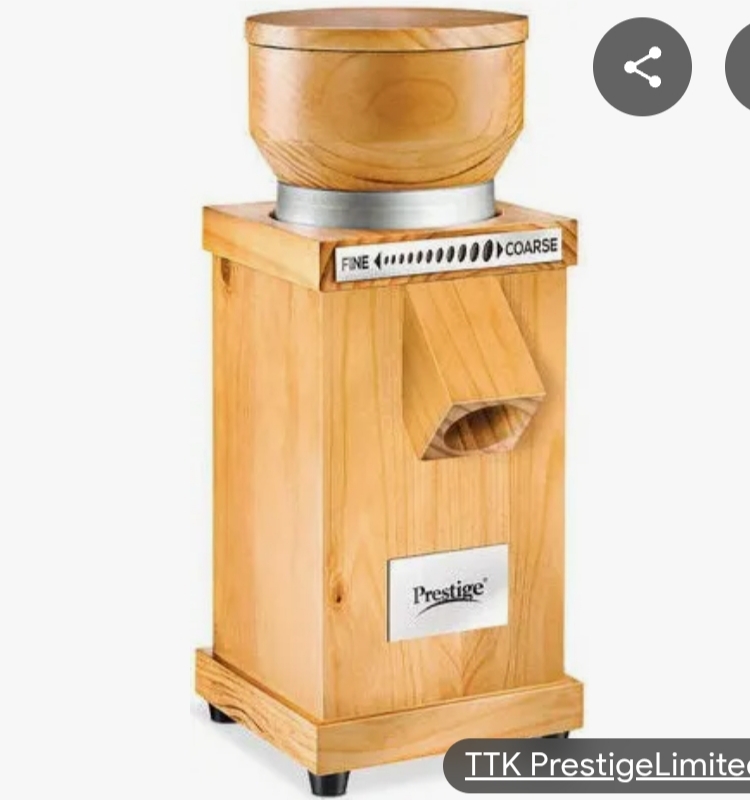
Task: Share this image via the share icon
Action: 642,67
